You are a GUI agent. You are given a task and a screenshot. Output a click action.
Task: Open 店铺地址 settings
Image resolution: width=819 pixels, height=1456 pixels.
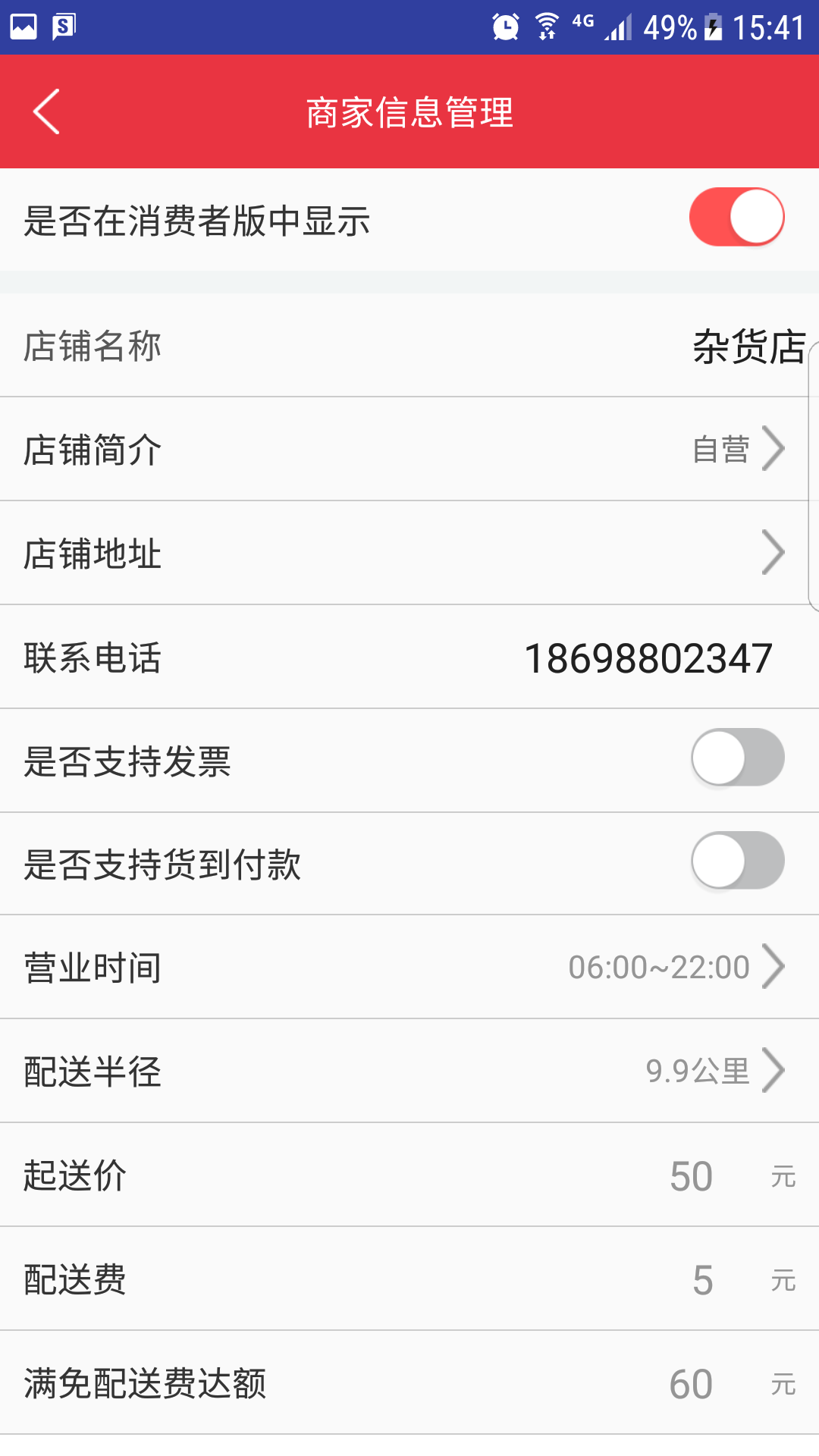click(409, 553)
